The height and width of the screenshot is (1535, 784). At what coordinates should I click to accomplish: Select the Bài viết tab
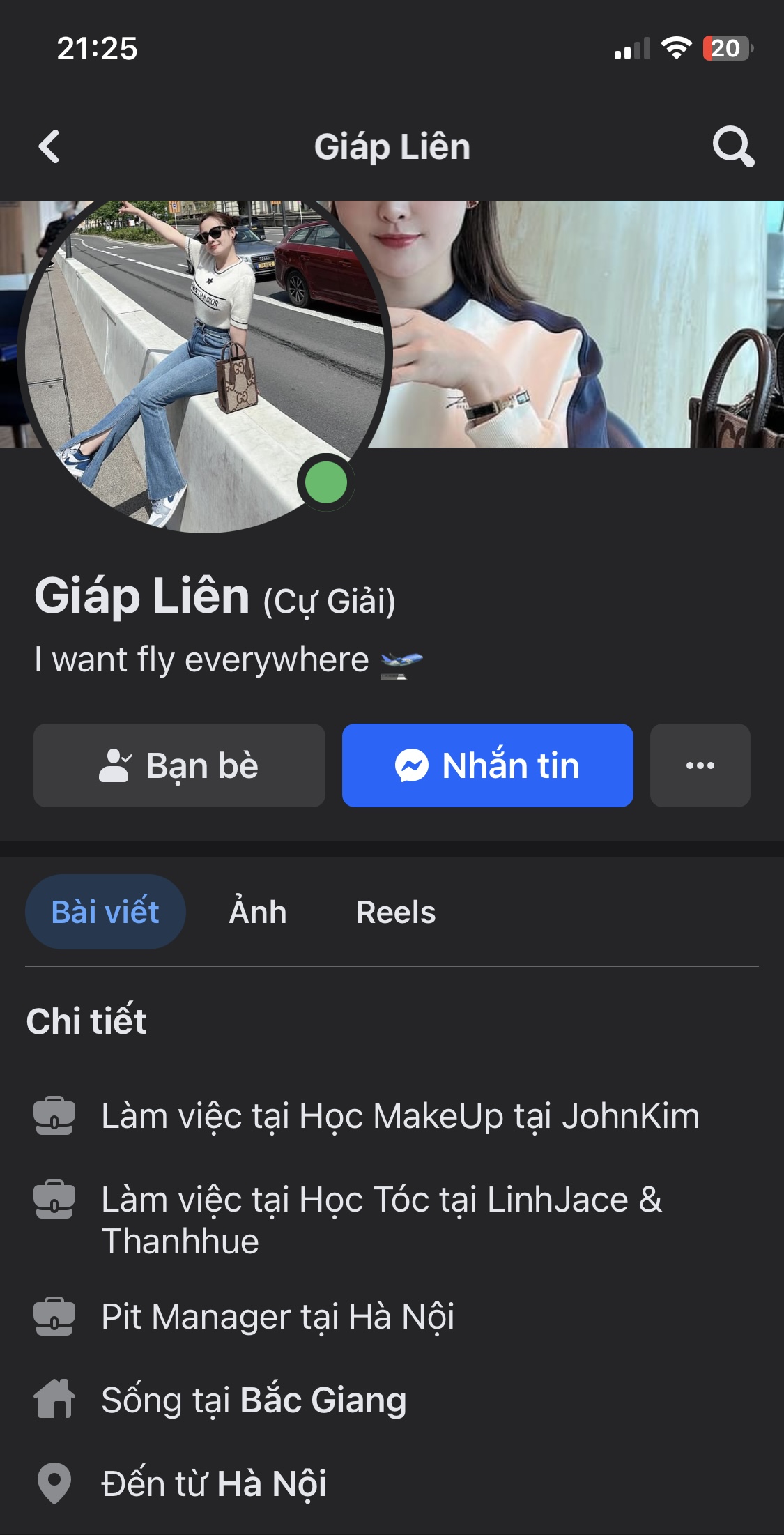click(105, 912)
